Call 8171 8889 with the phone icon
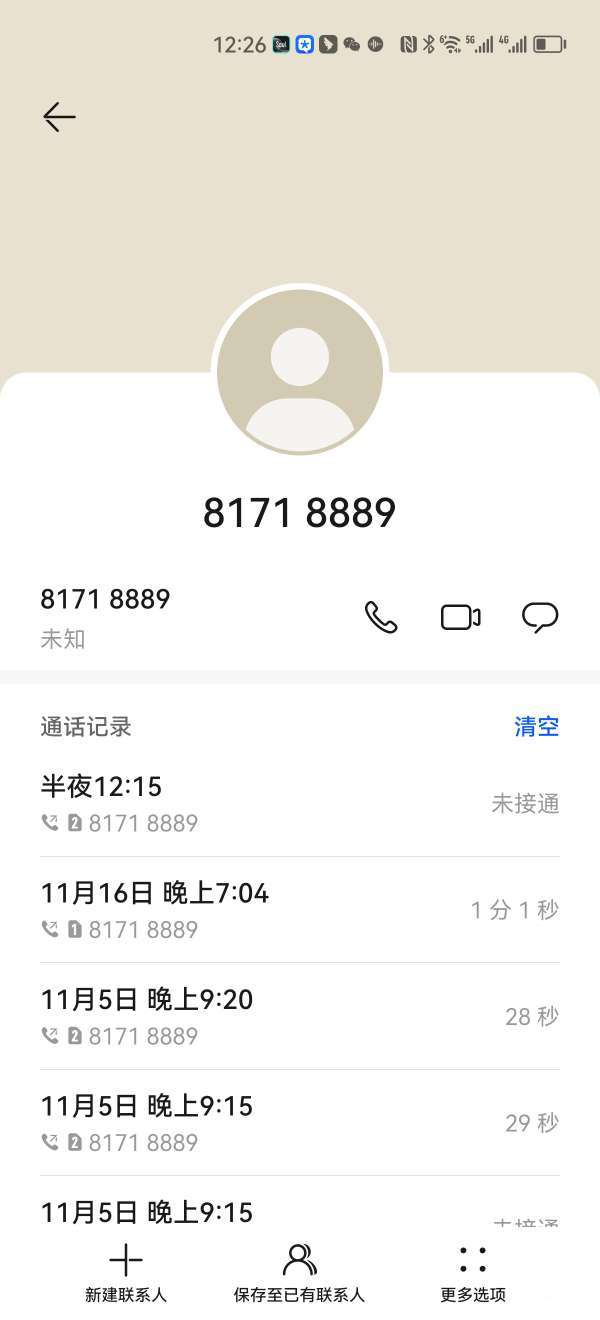The width and height of the screenshot is (600, 1320). [x=381, y=617]
